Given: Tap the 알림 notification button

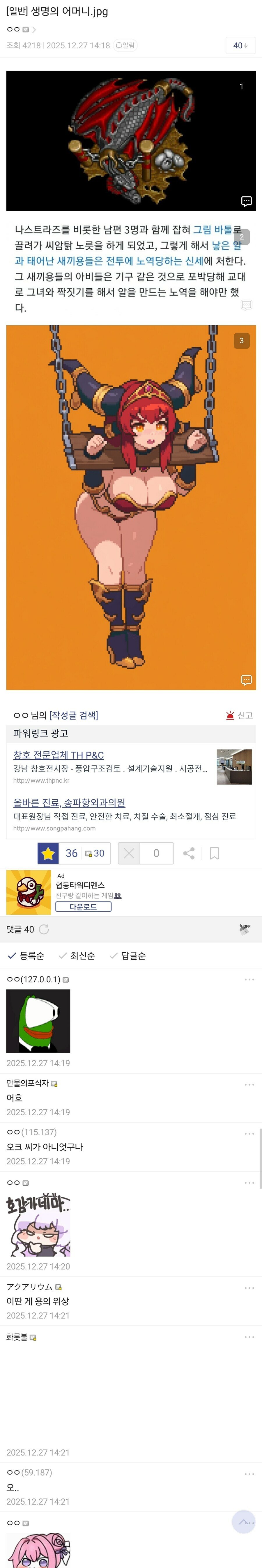Looking at the screenshot, I should pos(125,46).
